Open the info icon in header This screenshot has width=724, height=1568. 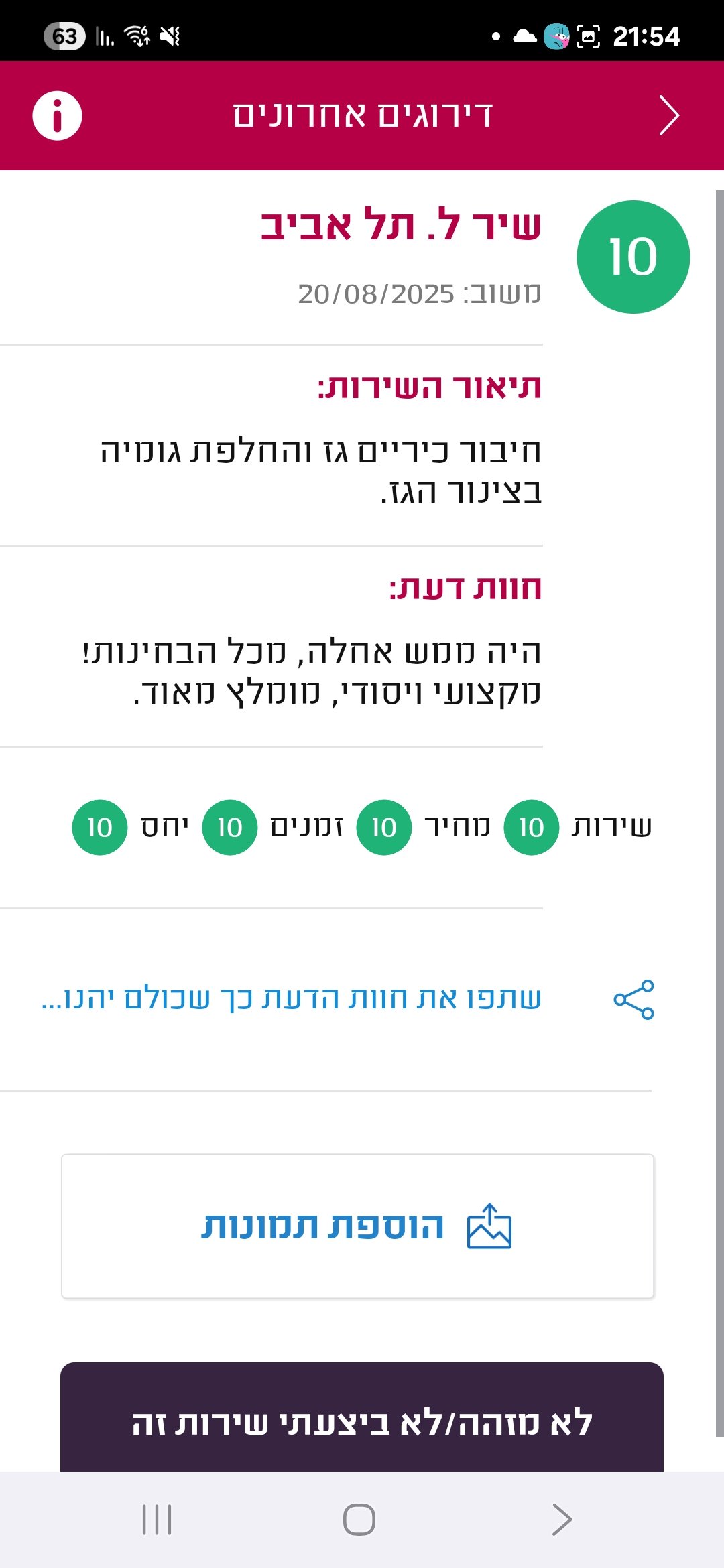(58, 115)
